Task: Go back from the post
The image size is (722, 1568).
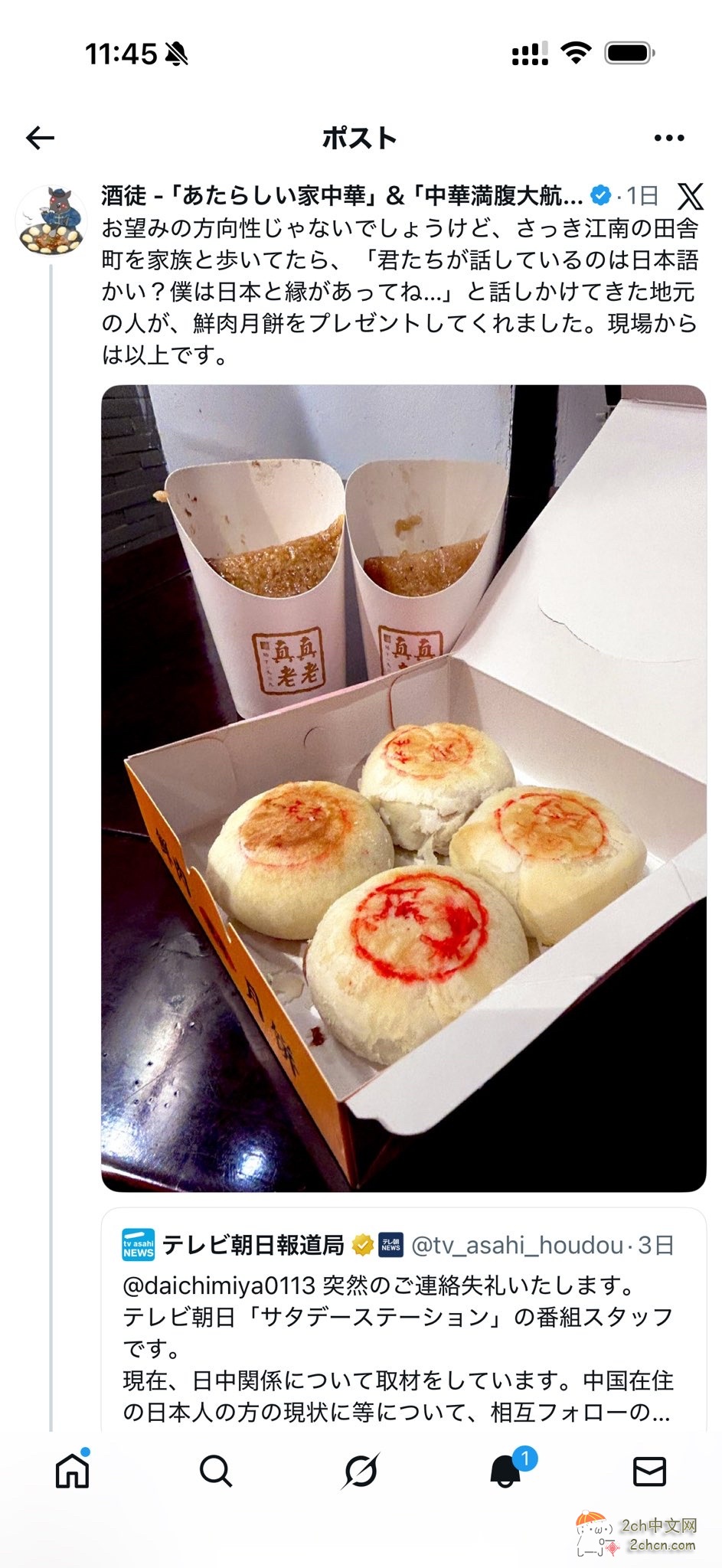Action: tap(41, 138)
